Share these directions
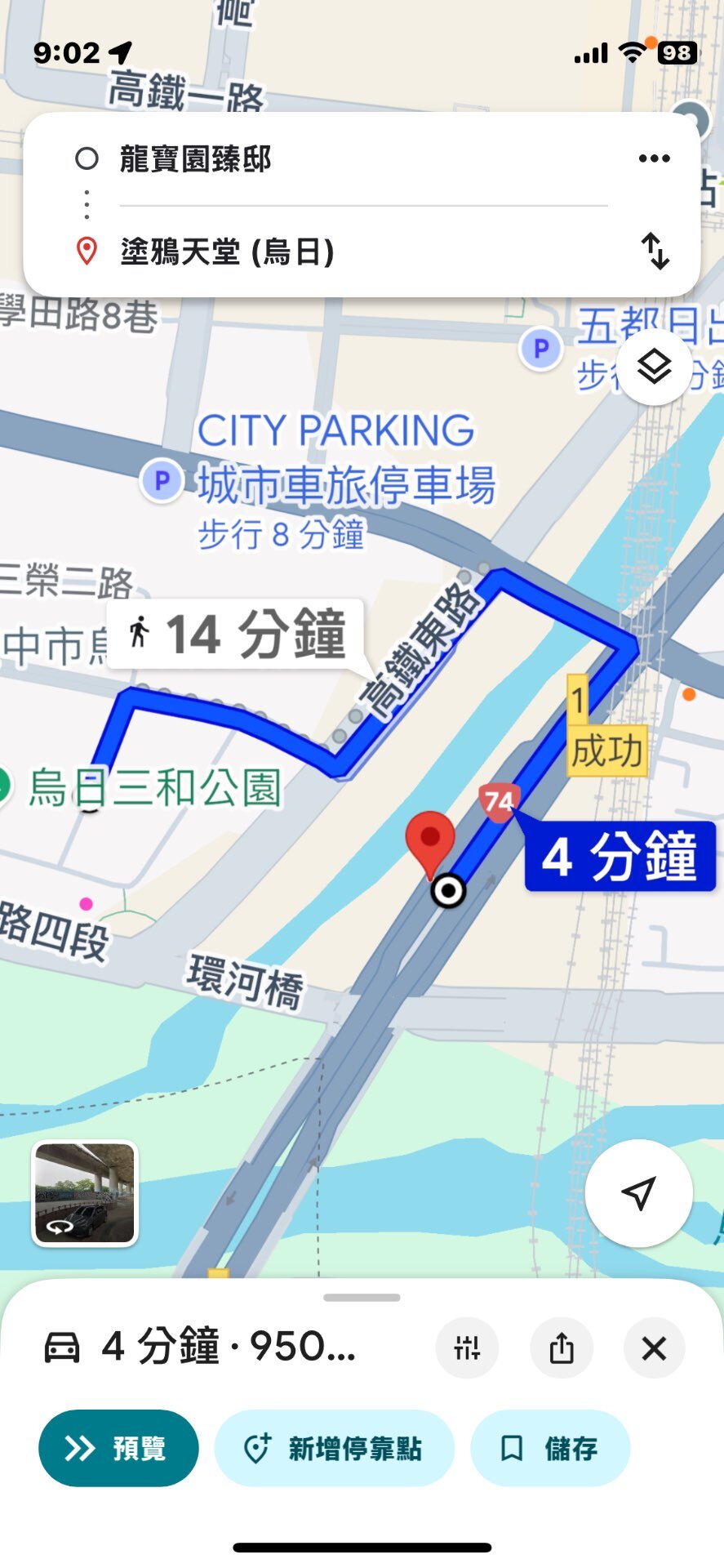The image size is (724, 1568). click(562, 1347)
